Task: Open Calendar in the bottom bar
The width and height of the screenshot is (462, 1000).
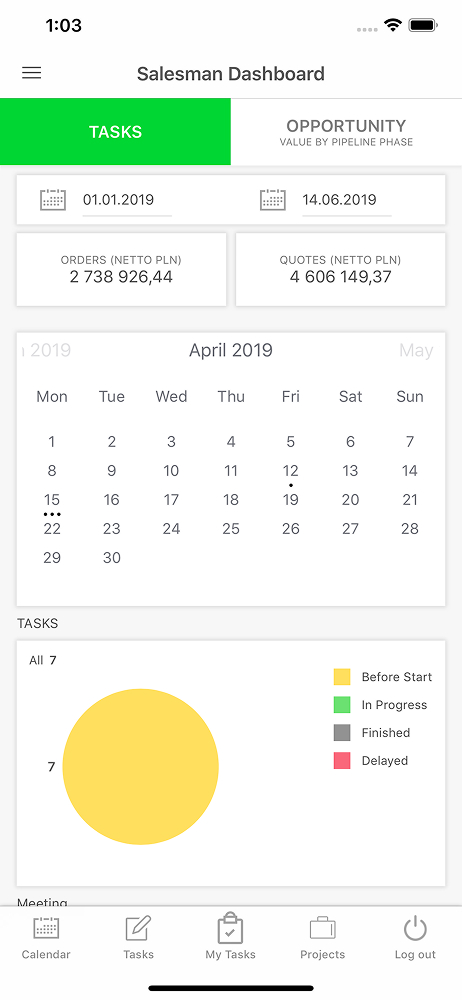Action: (x=46, y=938)
